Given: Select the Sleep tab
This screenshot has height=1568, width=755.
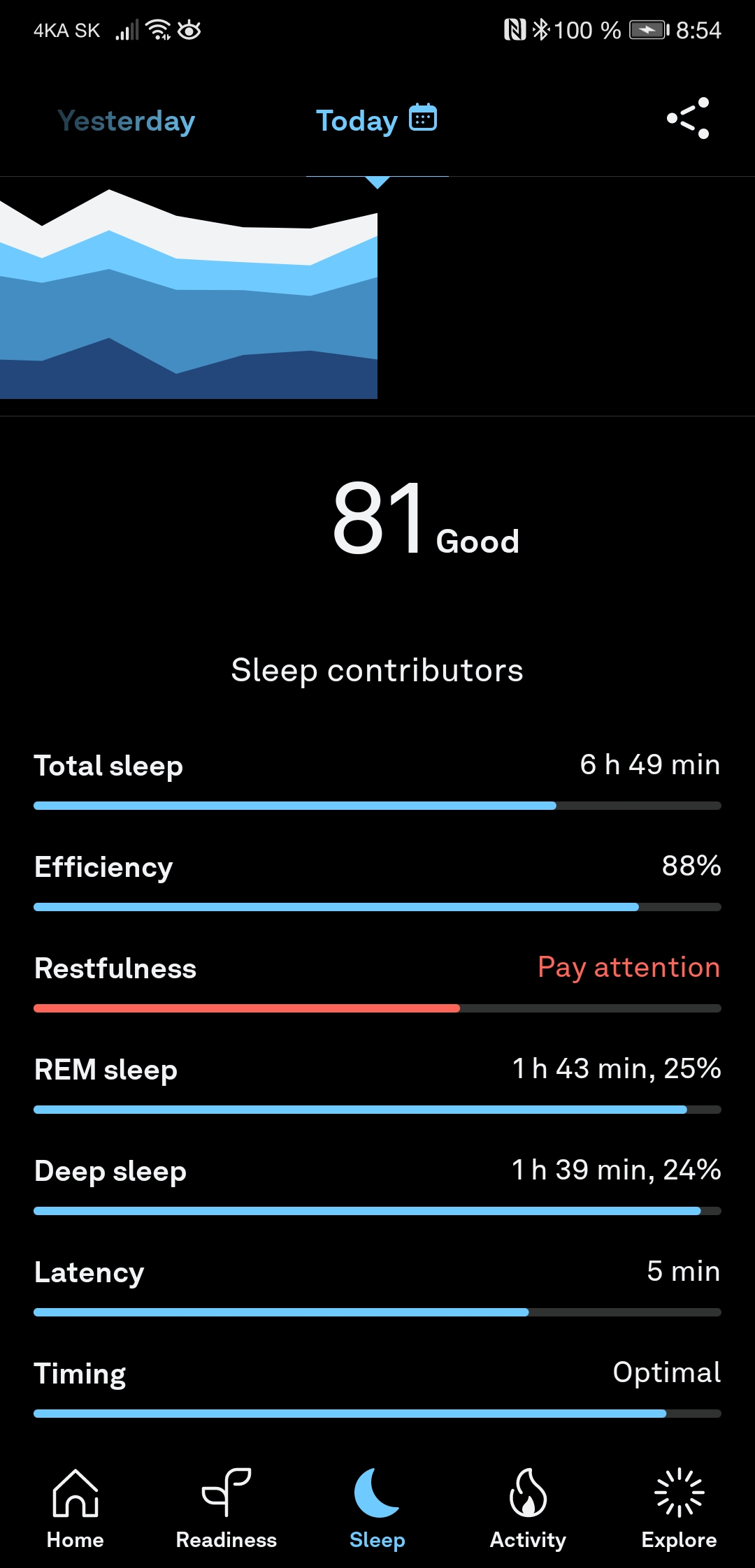Looking at the screenshot, I should click(377, 1509).
